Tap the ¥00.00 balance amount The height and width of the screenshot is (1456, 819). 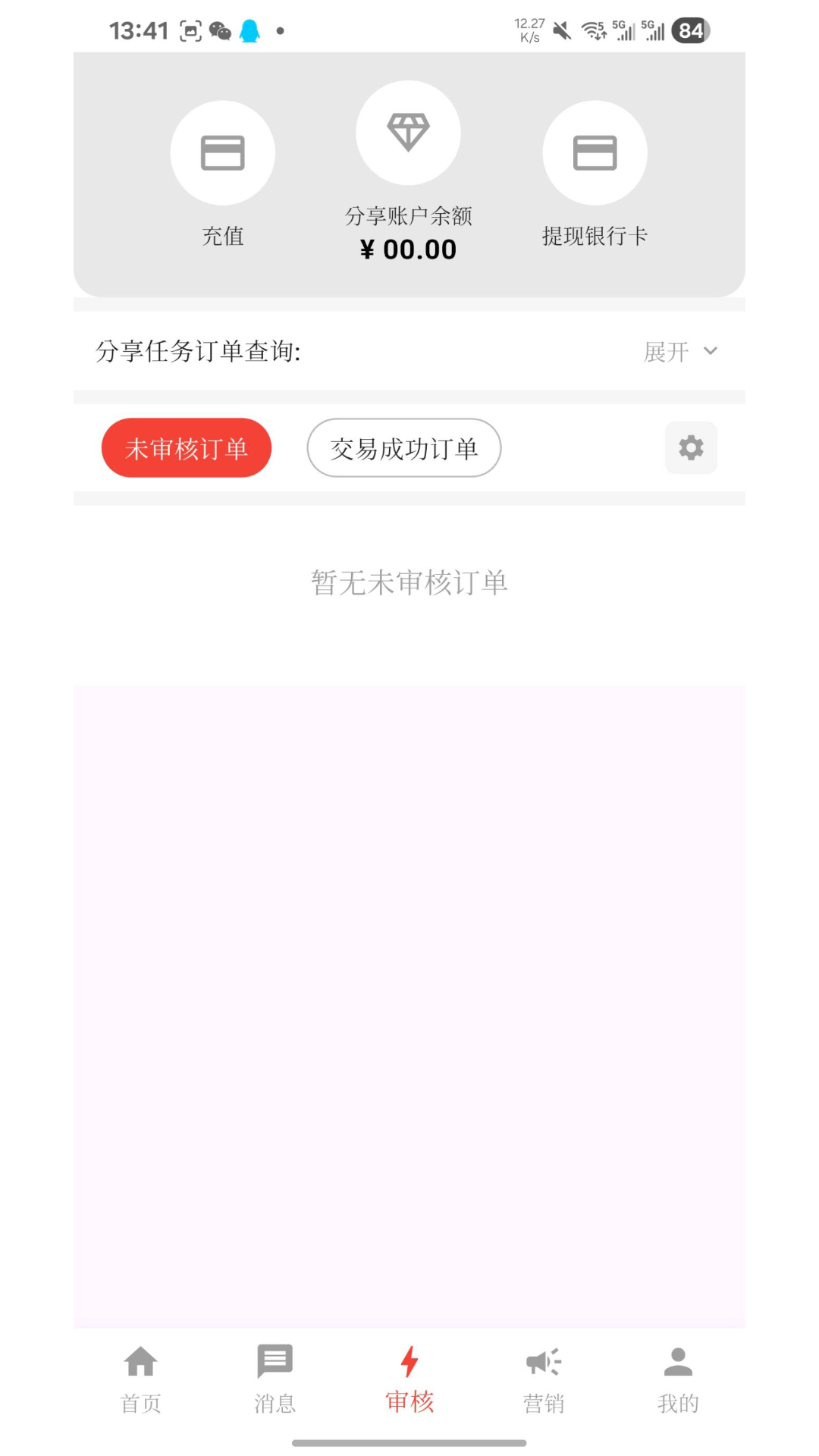coord(409,249)
